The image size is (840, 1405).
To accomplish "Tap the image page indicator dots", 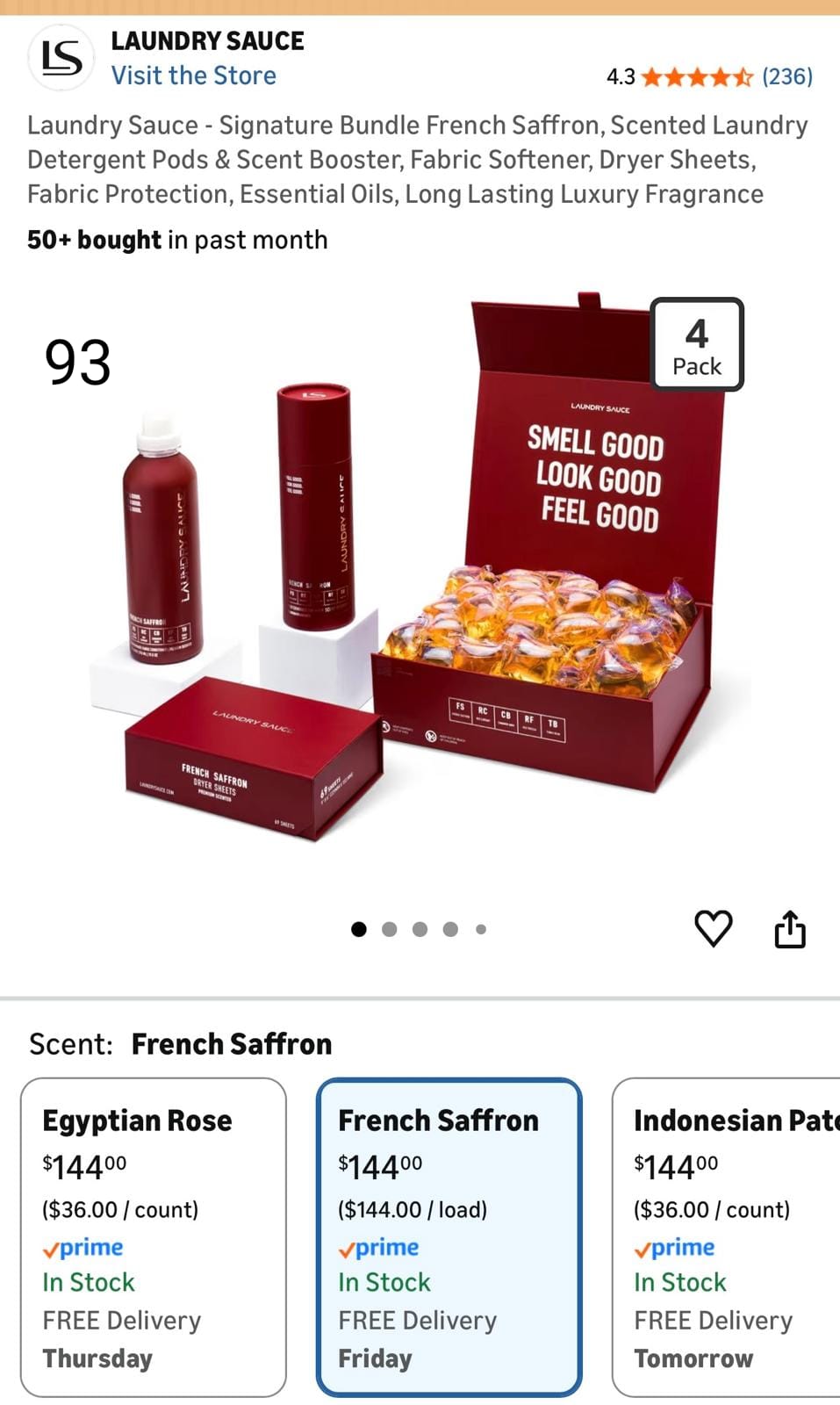I will coord(419,929).
